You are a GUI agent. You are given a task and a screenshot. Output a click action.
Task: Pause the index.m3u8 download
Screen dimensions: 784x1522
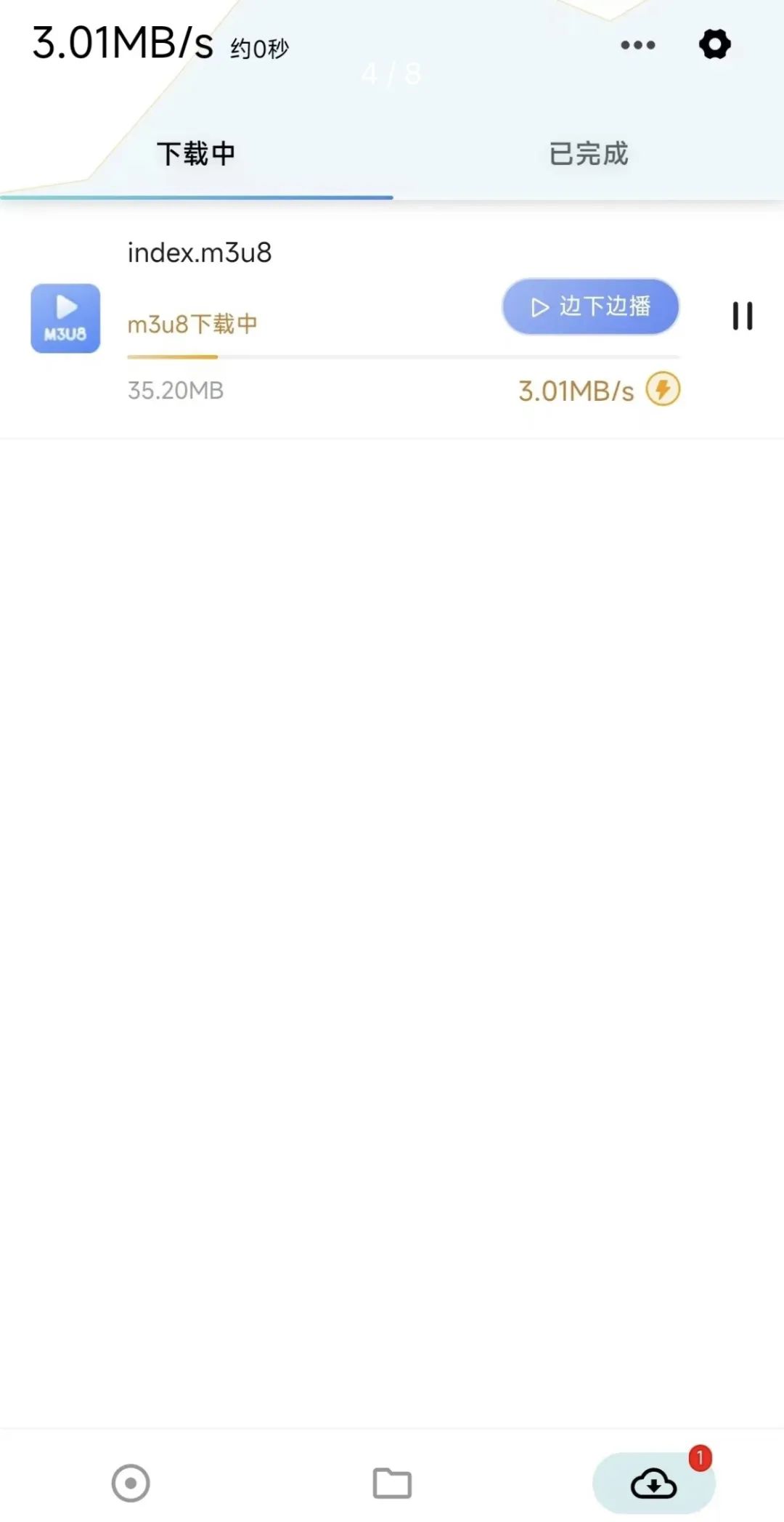(x=742, y=316)
